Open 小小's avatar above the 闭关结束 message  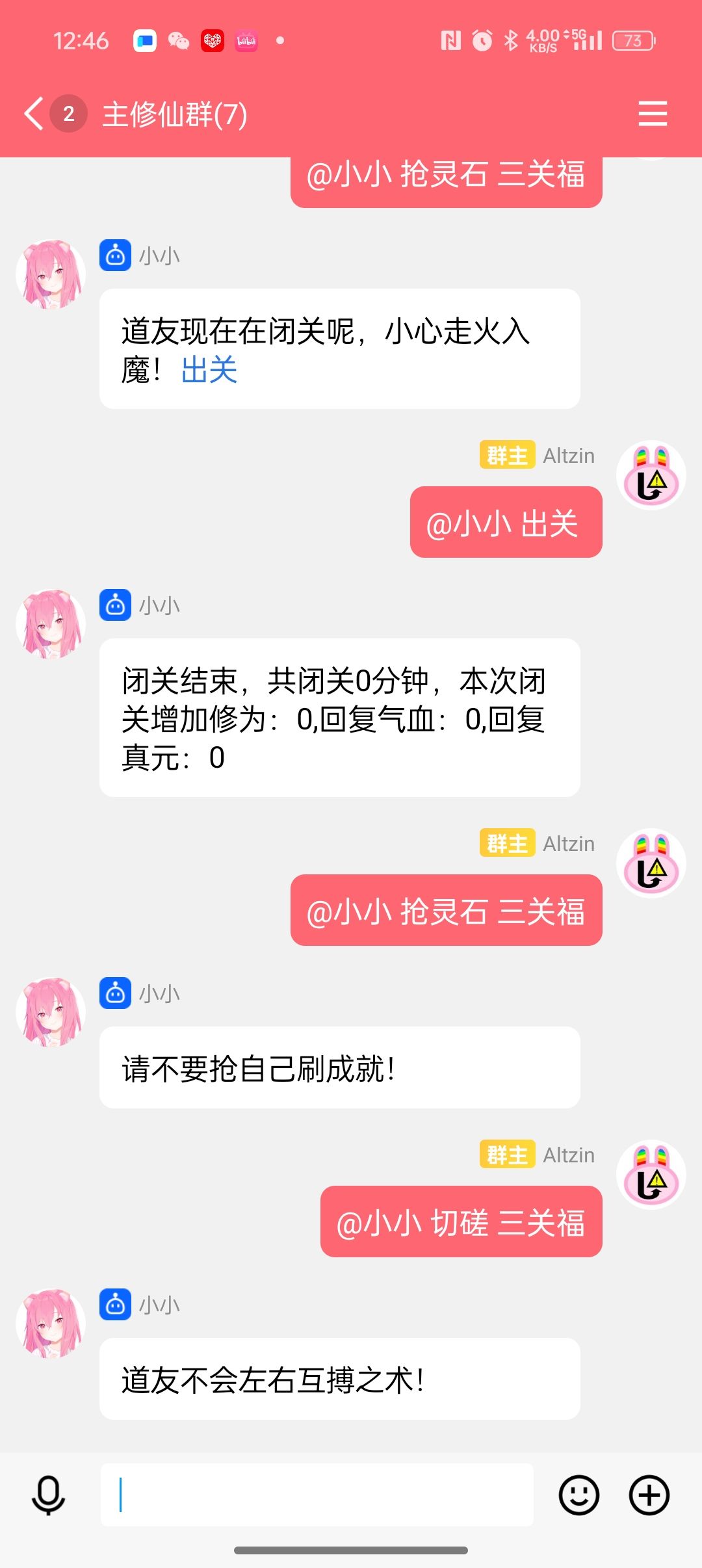(x=51, y=624)
